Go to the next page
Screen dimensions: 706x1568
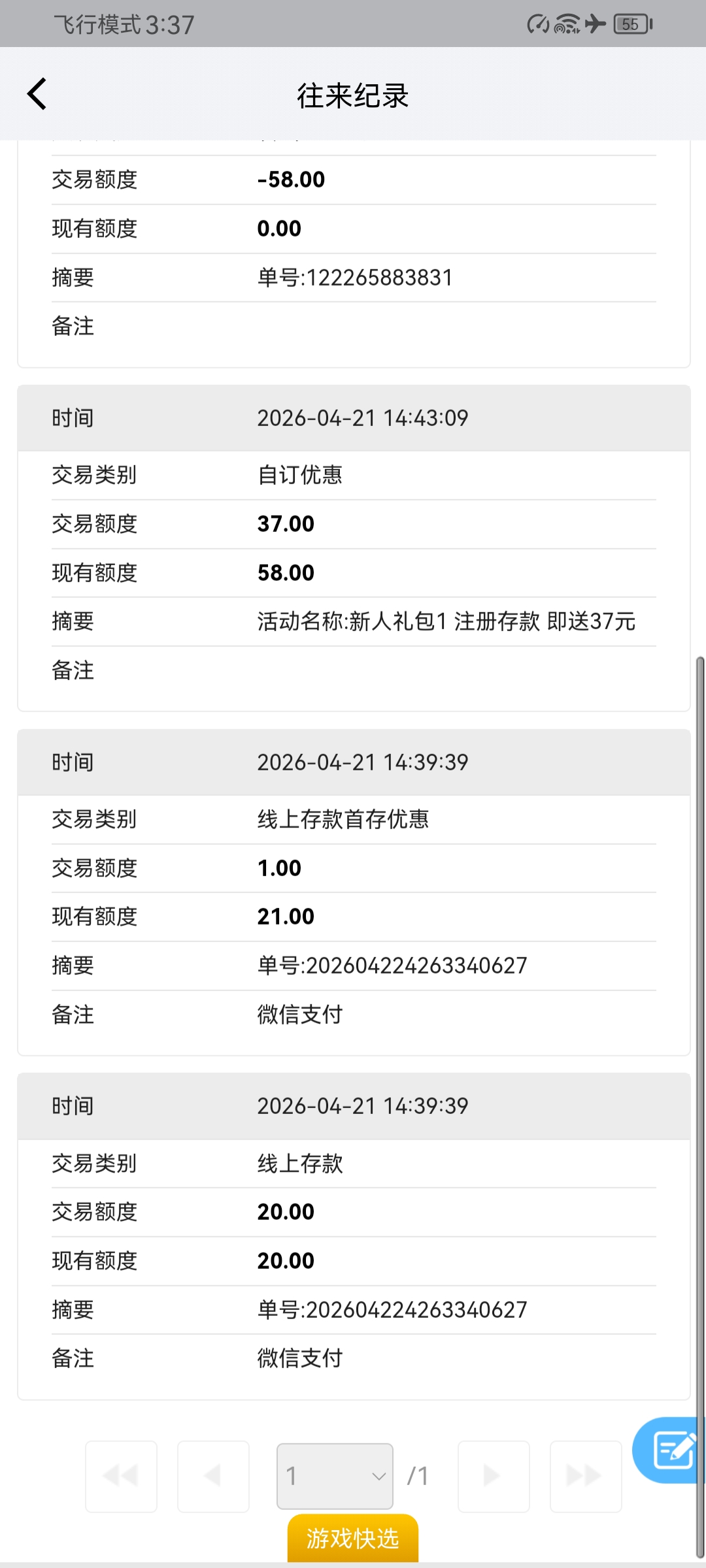(x=494, y=1476)
